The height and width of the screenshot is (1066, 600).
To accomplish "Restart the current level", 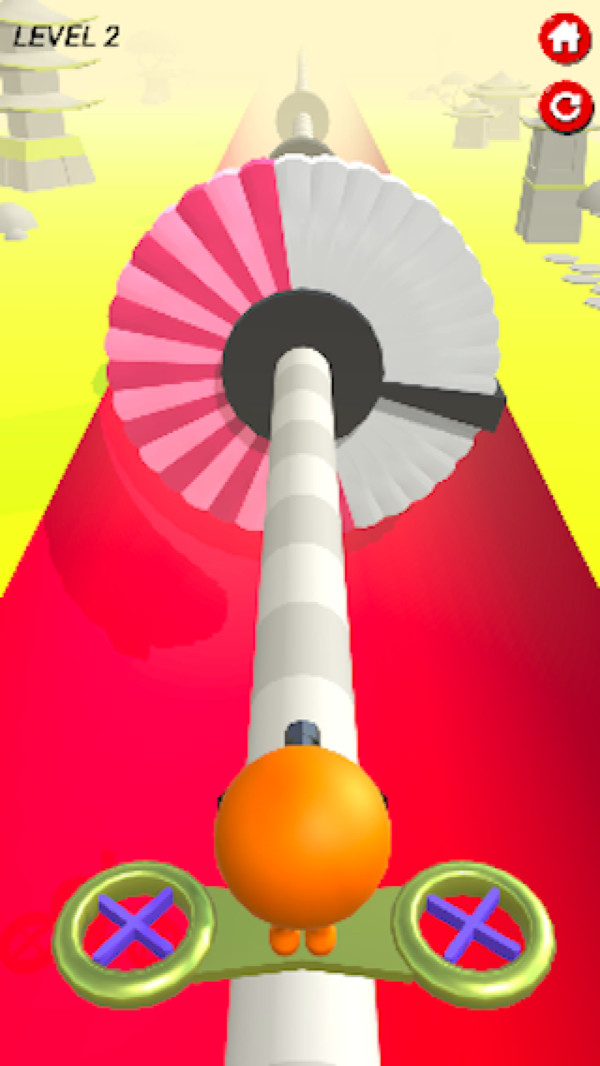I will pos(565,107).
